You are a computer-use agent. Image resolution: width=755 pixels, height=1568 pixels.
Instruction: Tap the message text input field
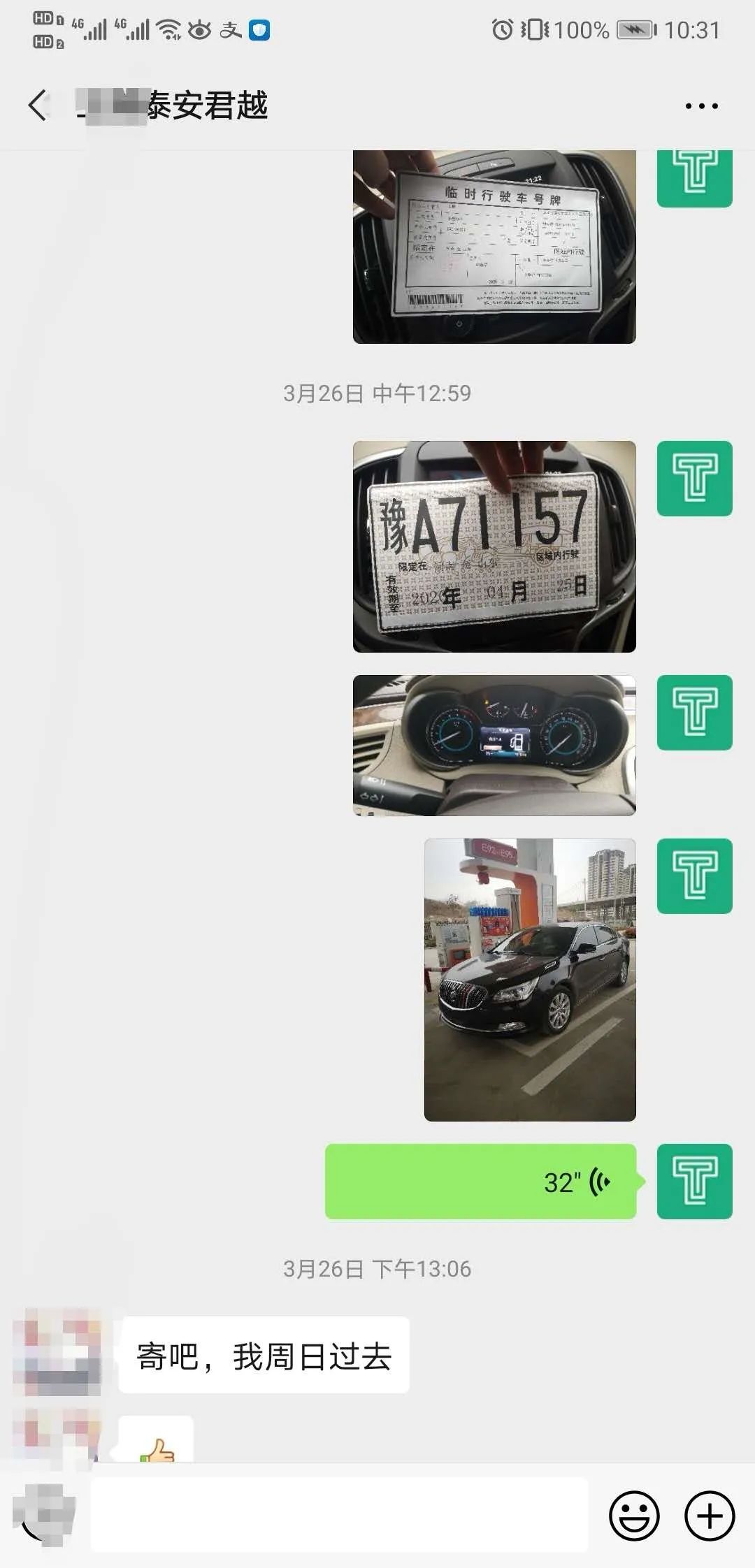pos(339,1516)
